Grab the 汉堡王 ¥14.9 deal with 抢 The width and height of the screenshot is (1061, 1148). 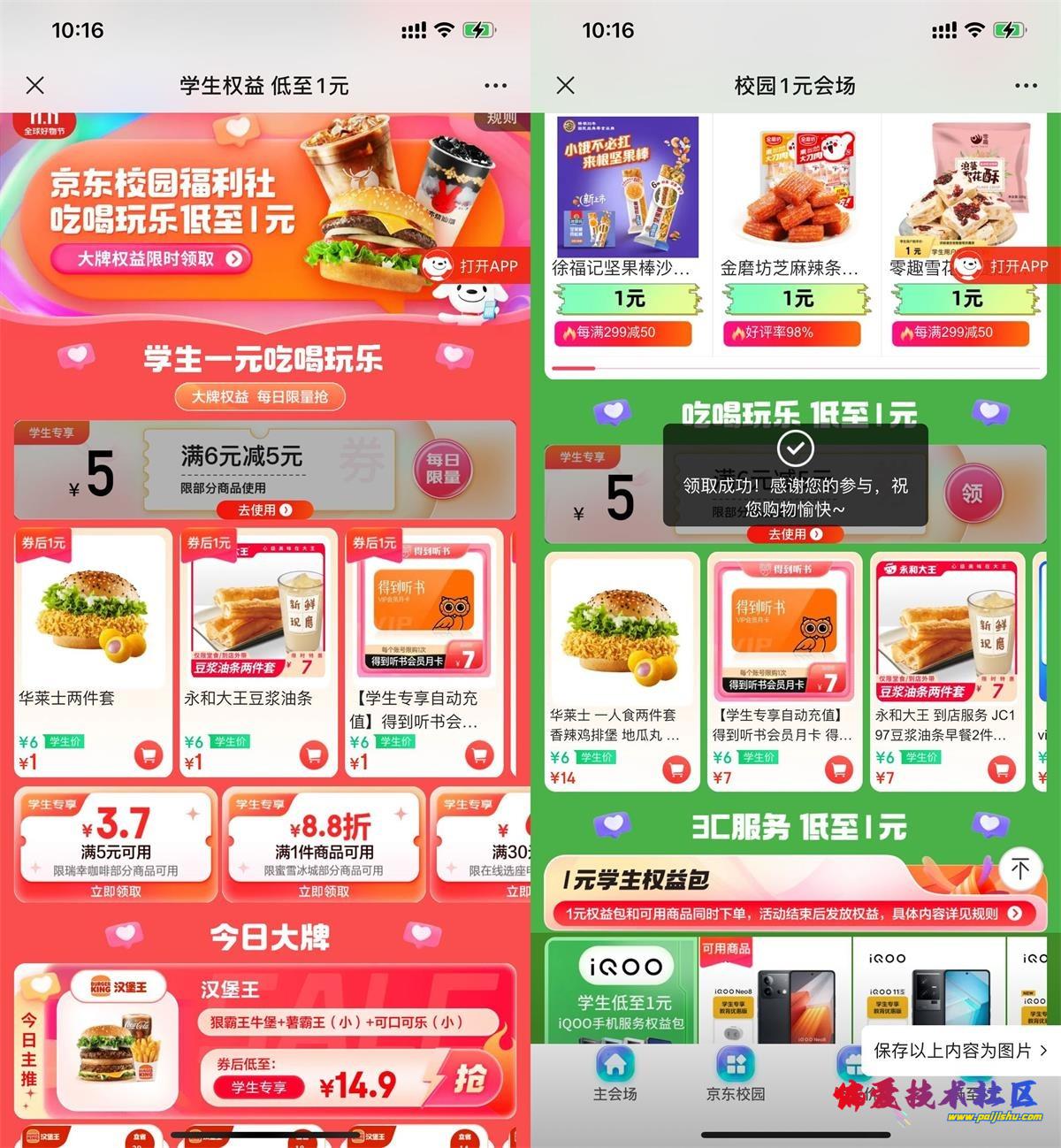point(469,1080)
